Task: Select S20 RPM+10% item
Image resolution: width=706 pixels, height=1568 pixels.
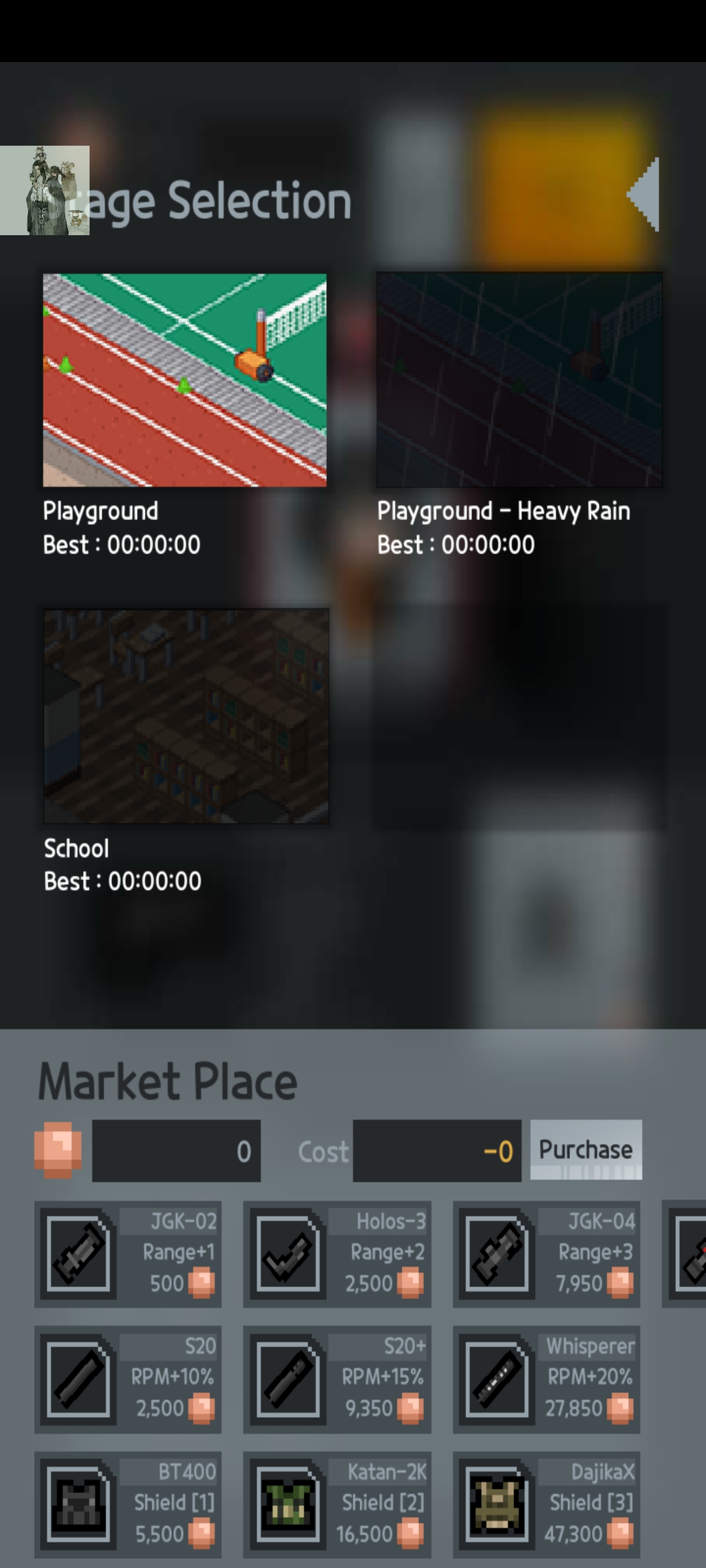Action: (x=128, y=1379)
